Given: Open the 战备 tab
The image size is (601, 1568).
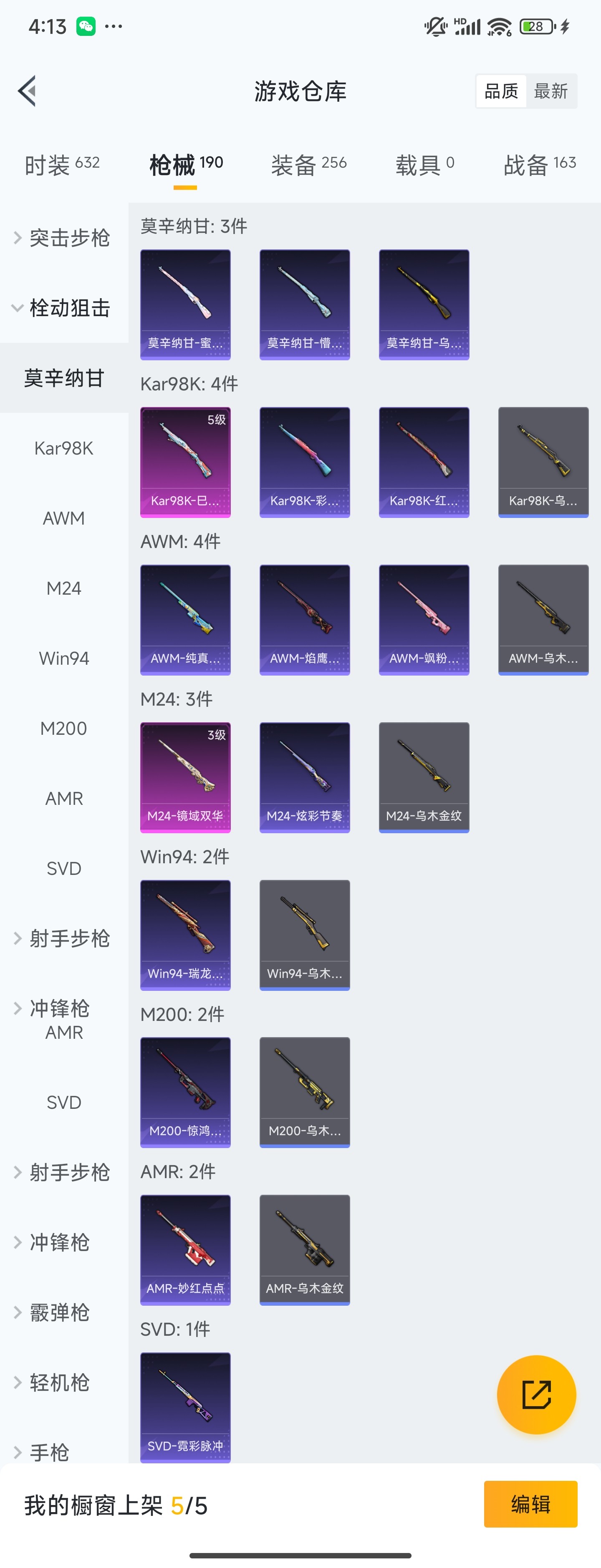Looking at the screenshot, I should tap(539, 164).
